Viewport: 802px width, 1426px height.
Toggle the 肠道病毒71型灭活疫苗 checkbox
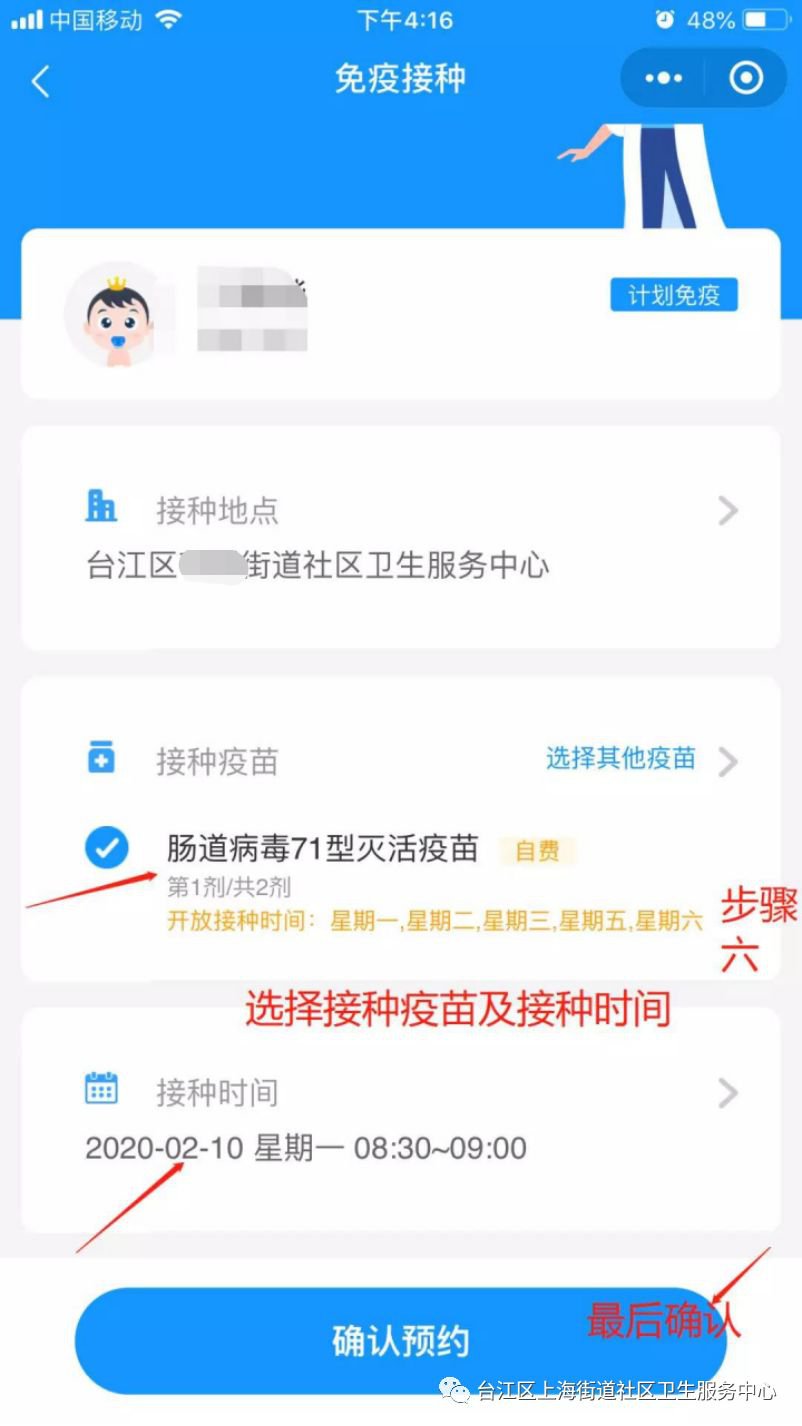[x=106, y=850]
